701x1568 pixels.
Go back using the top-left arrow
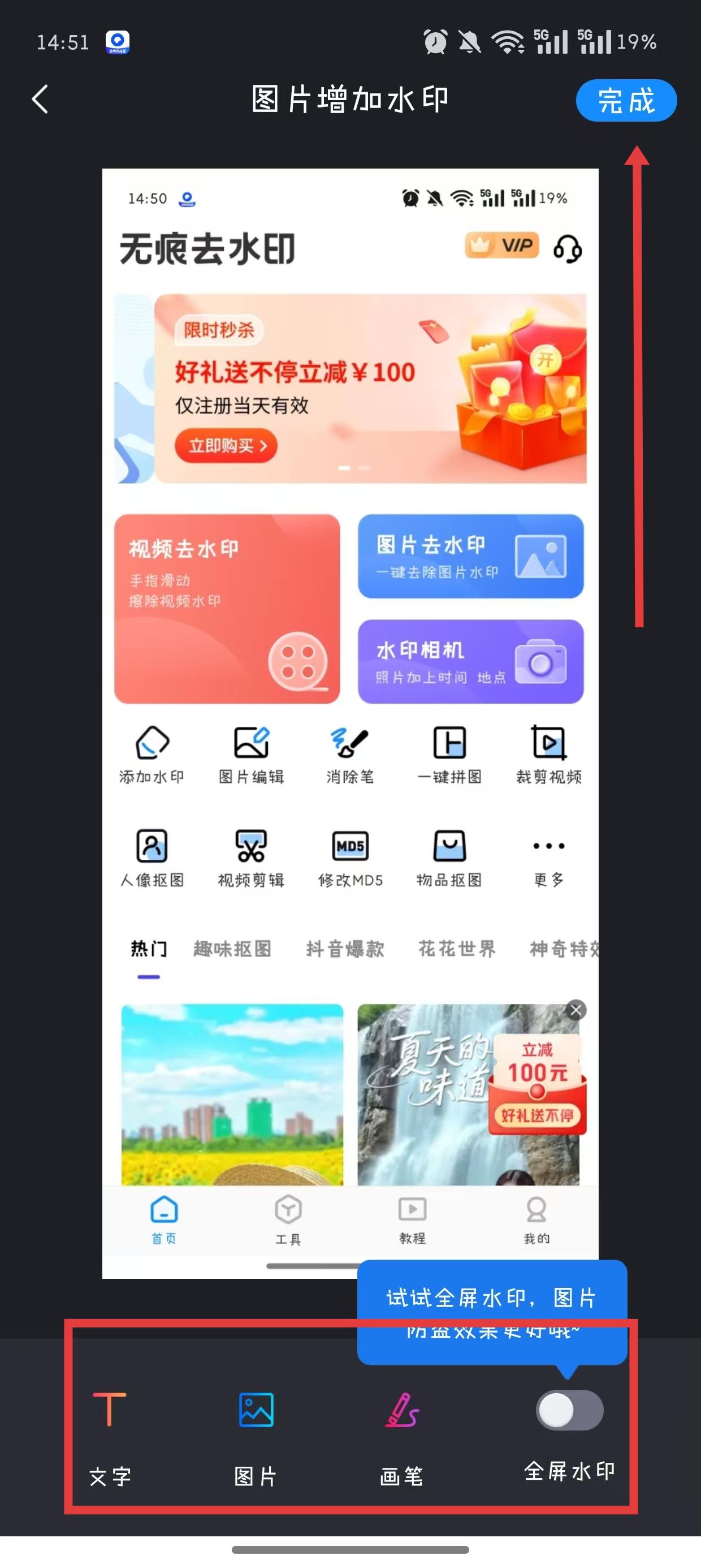pos(40,99)
